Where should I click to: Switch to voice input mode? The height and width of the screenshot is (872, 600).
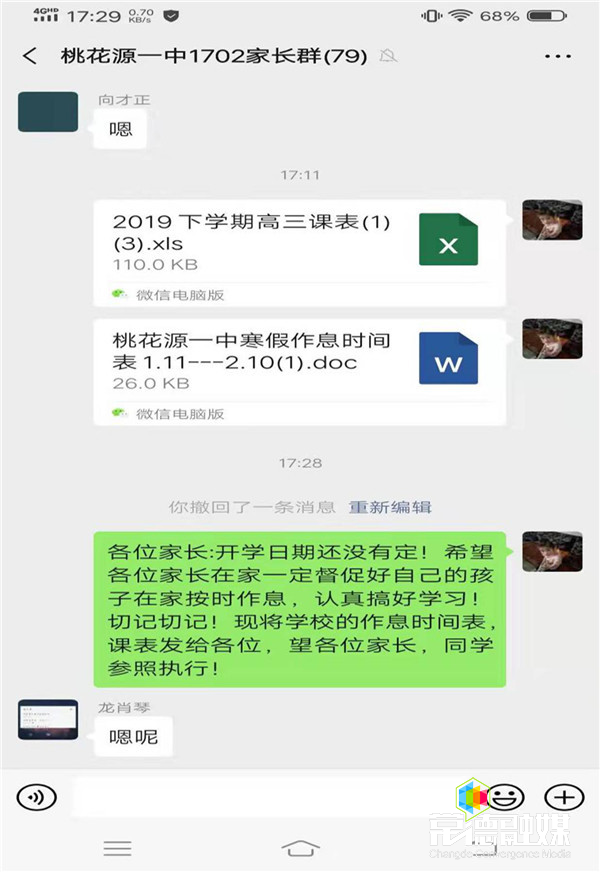pos(37,796)
